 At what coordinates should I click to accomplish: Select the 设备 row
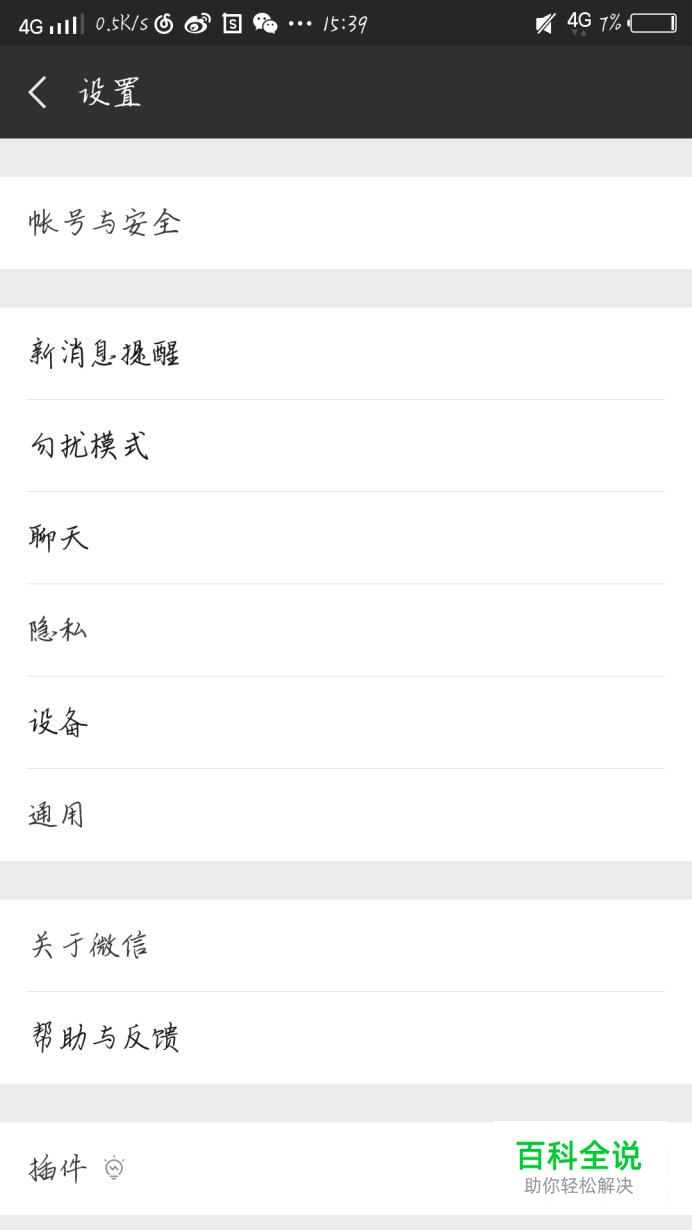[x=346, y=723]
